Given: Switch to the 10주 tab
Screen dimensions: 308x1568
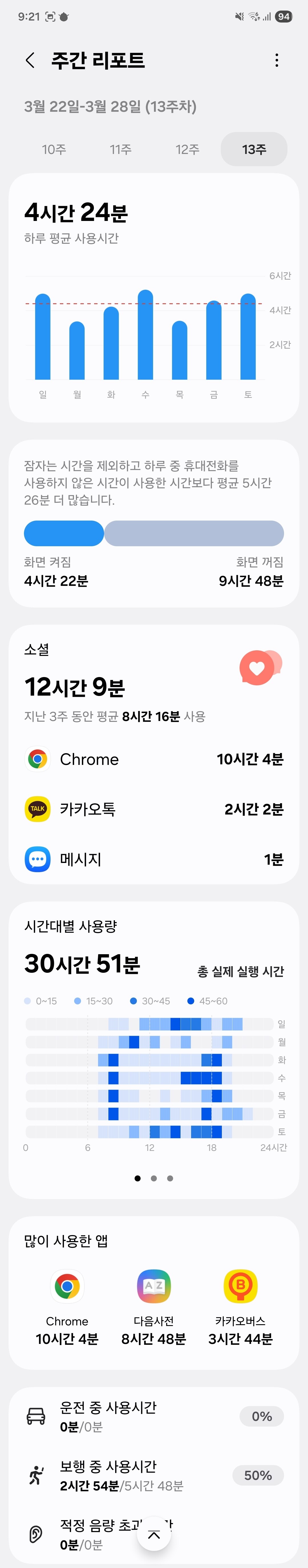Looking at the screenshot, I should (x=54, y=149).
